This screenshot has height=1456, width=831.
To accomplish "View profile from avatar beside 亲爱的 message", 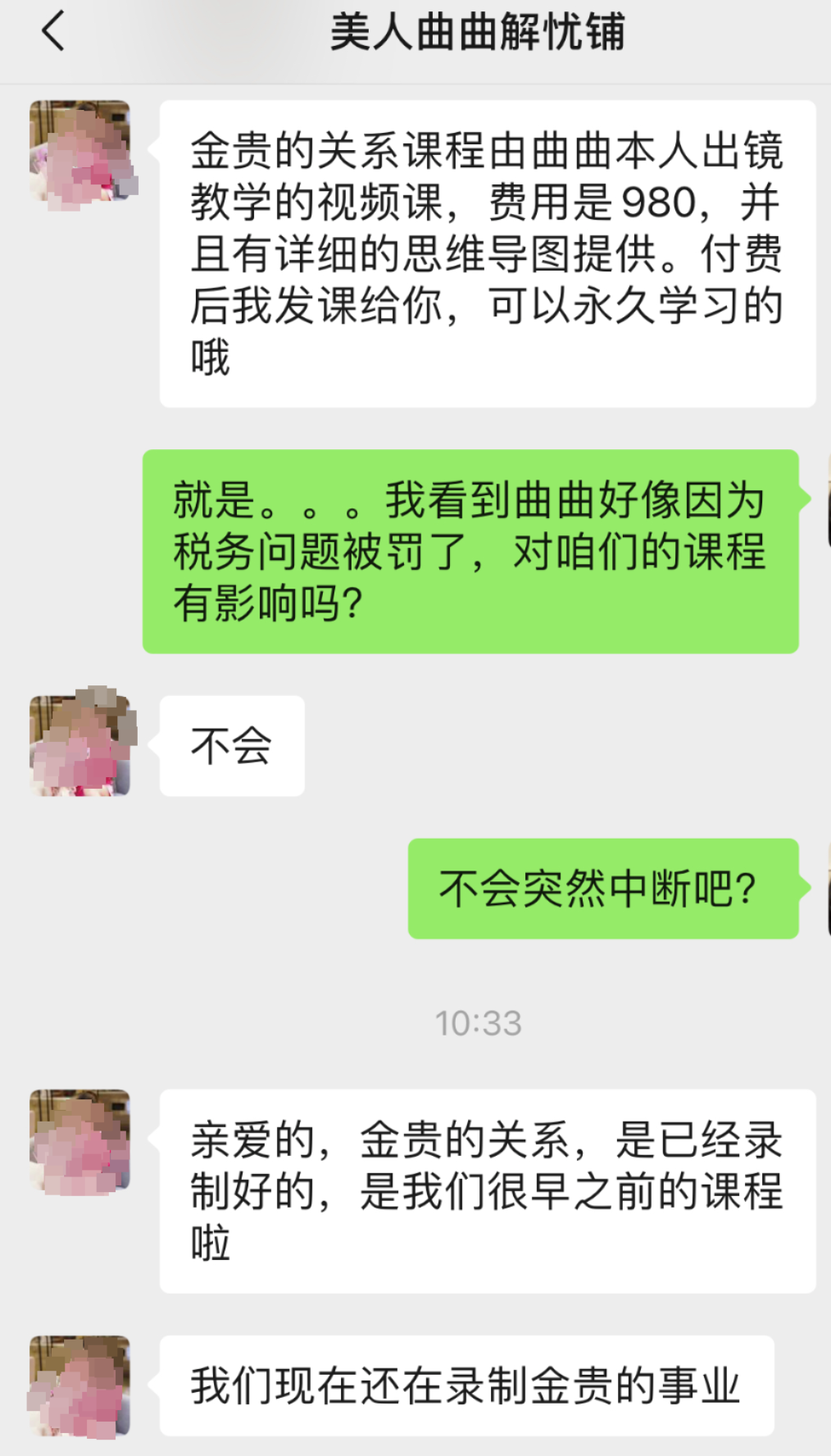I will (80, 1140).
